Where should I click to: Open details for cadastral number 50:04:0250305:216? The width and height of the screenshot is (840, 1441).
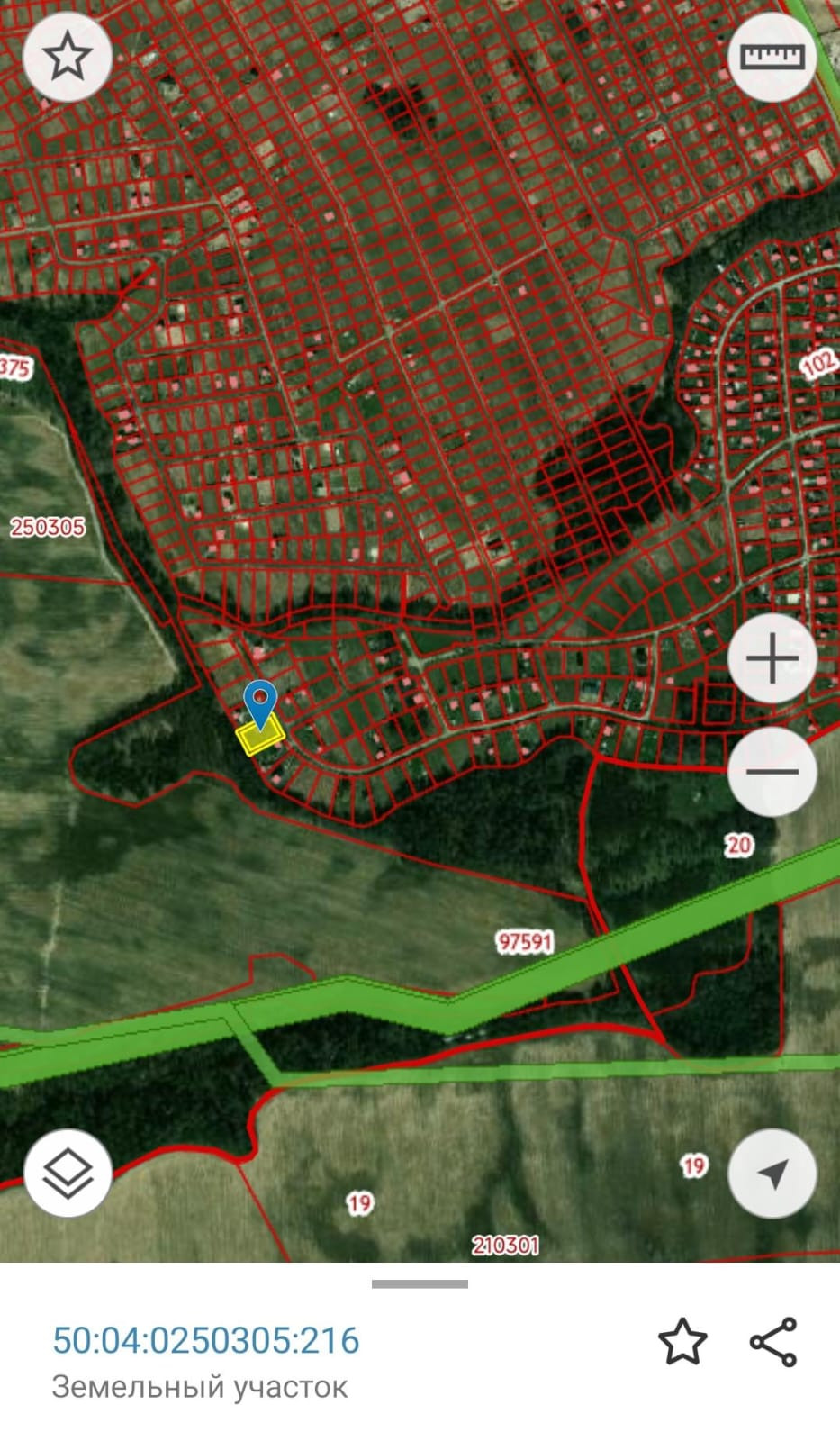pyautogui.click(x=206, y=1340)
